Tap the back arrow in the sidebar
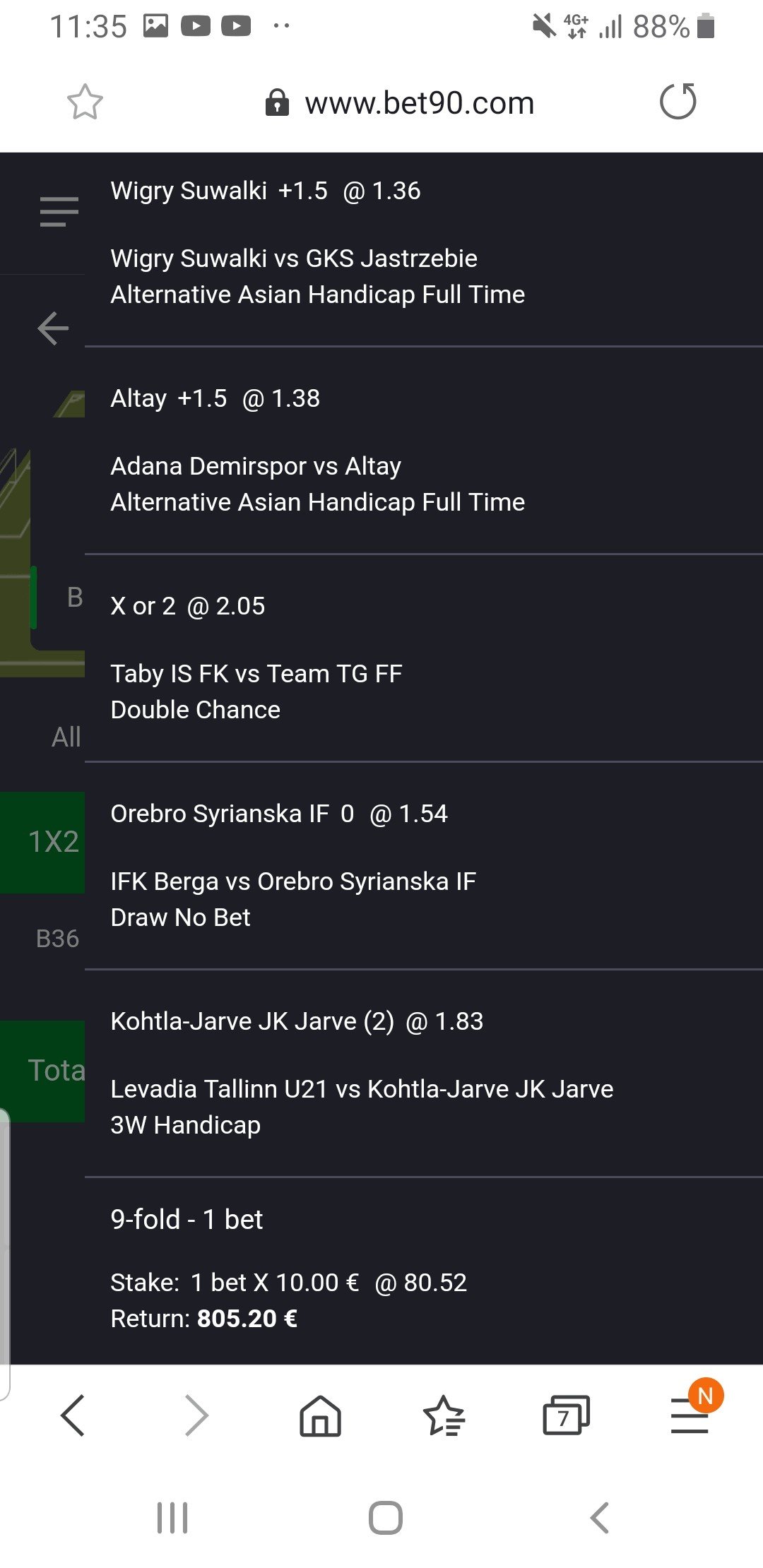 pos(53,328)
